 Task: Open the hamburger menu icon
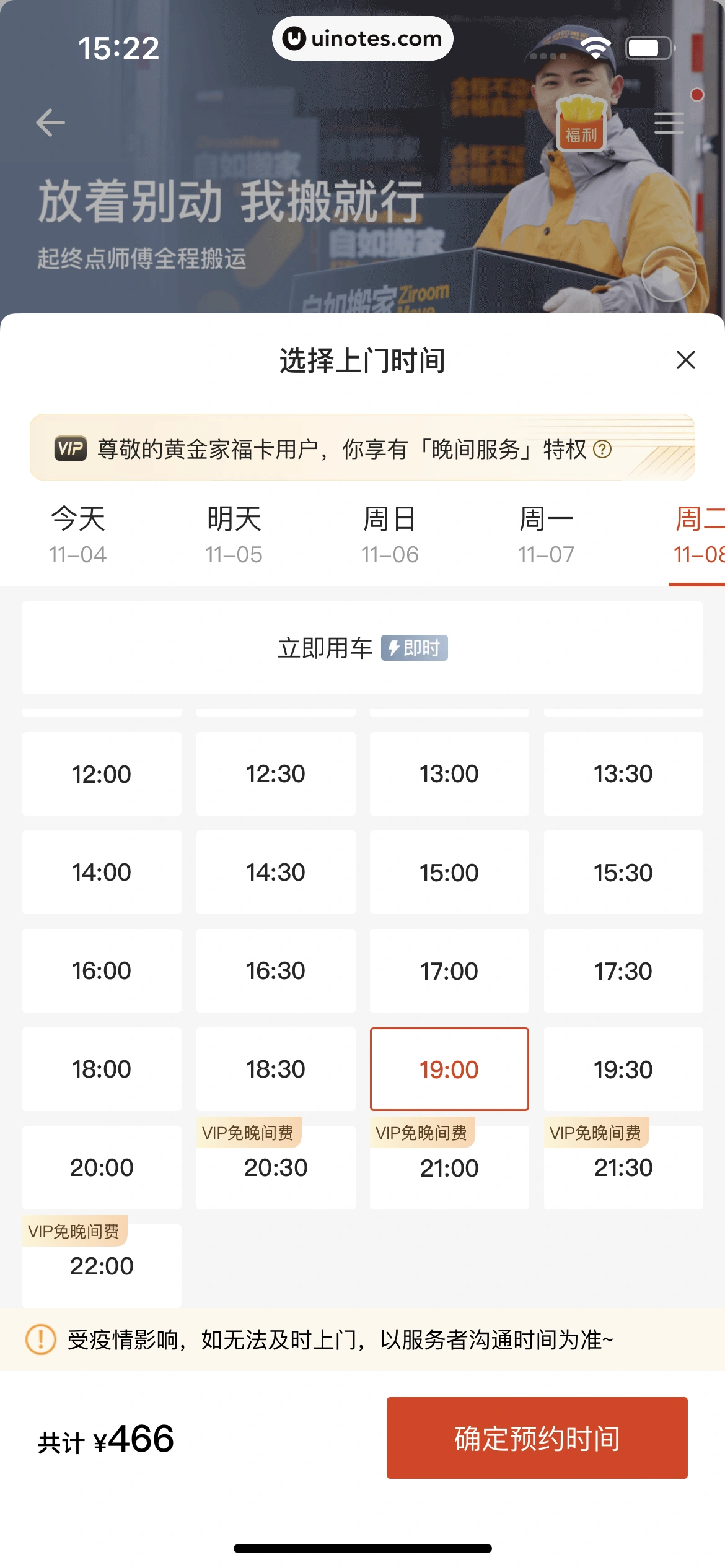click(x=669, y=123)
